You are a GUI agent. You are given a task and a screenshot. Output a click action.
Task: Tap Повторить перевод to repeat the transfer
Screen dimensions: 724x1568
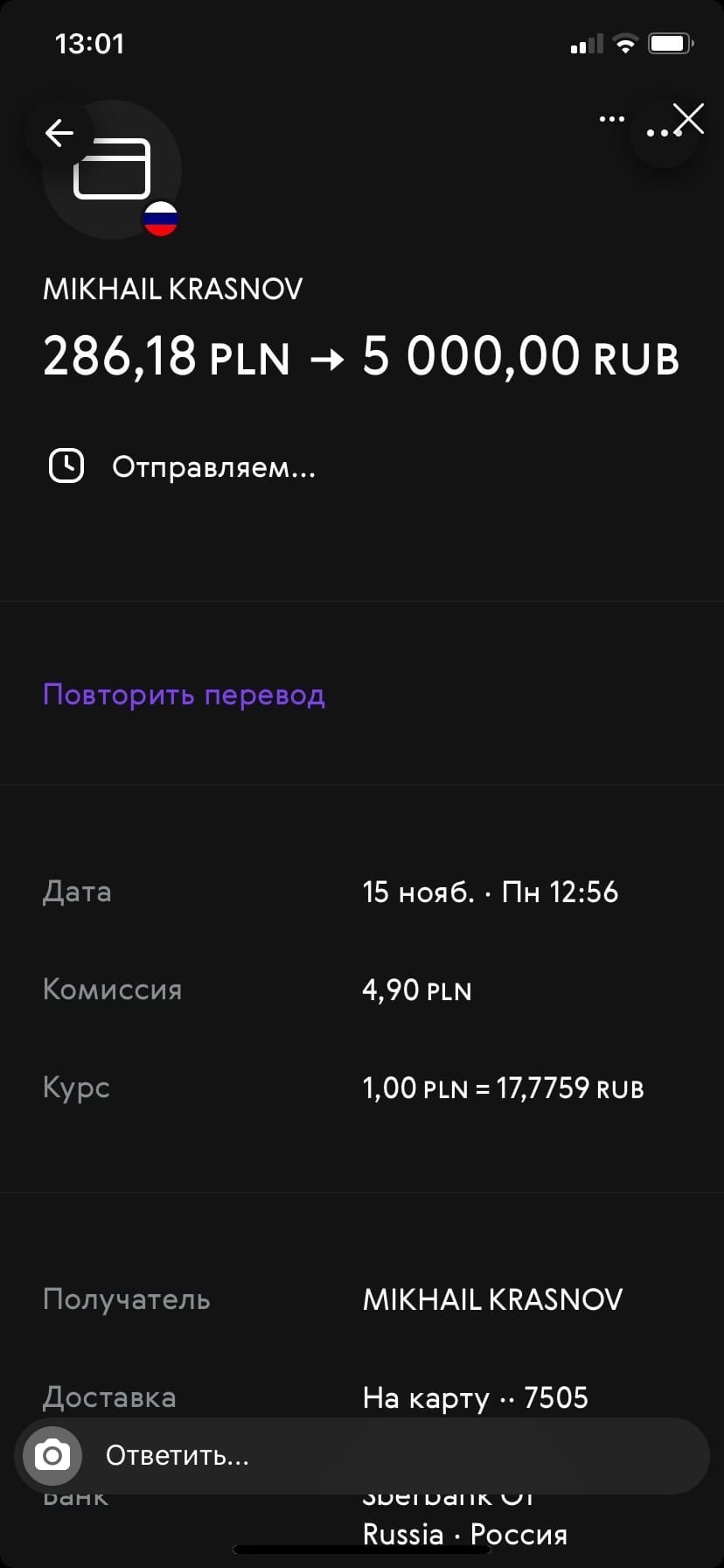tap(184, 695)
